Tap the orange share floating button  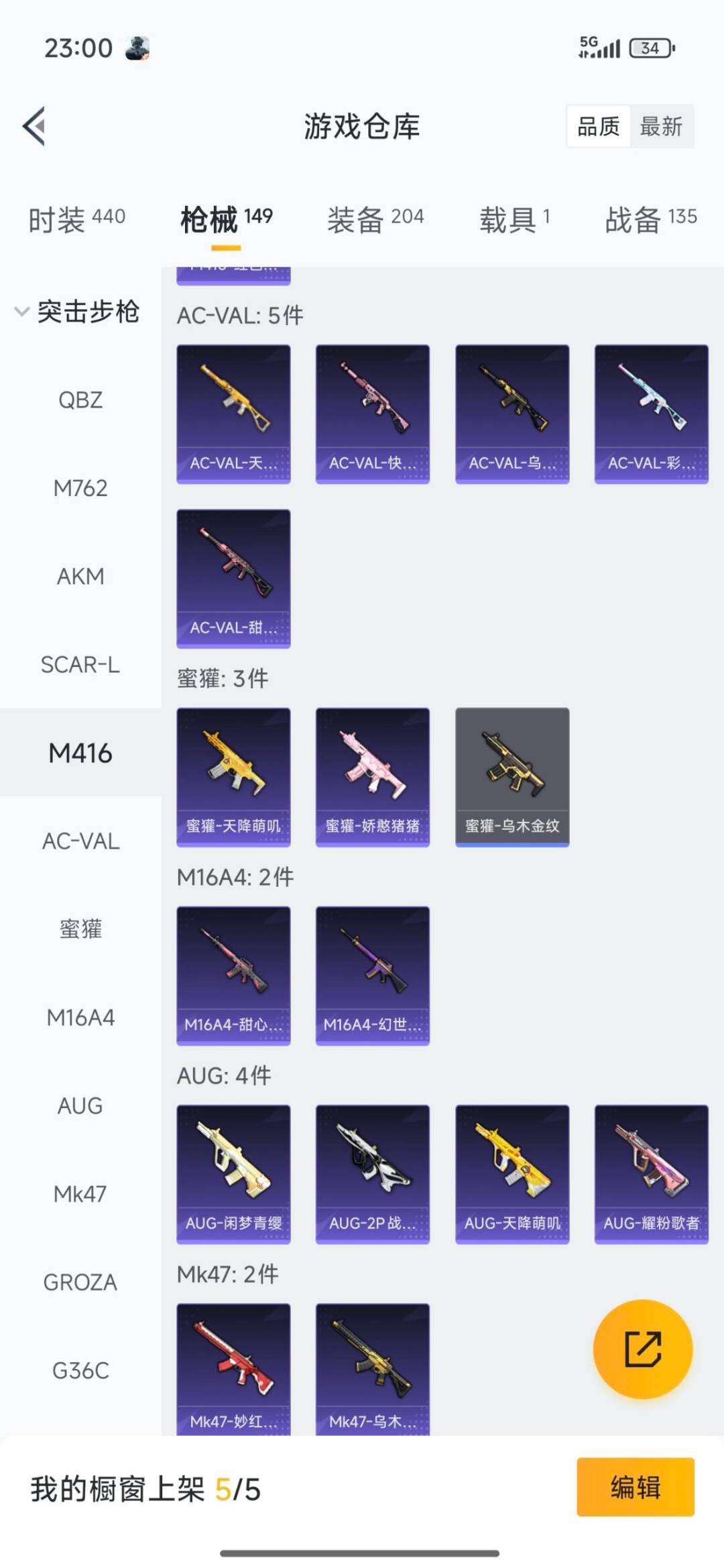(x=643, y=1349)
